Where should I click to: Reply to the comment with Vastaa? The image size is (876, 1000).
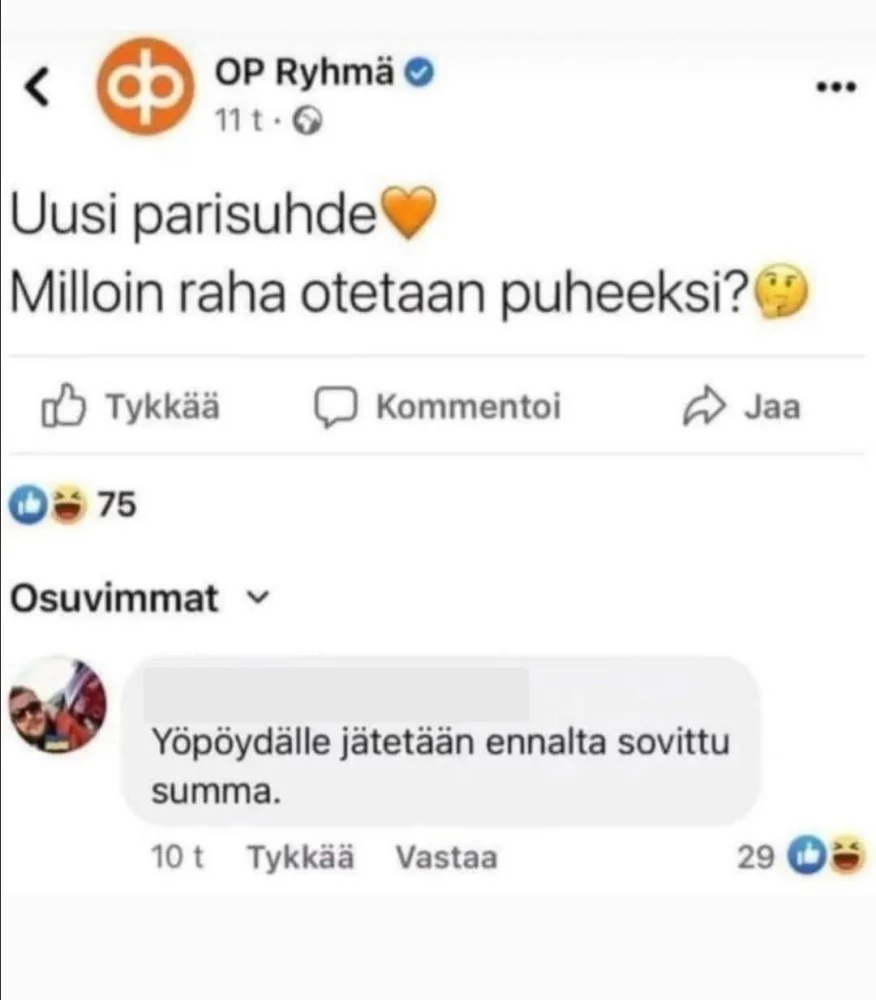point(446,857)
